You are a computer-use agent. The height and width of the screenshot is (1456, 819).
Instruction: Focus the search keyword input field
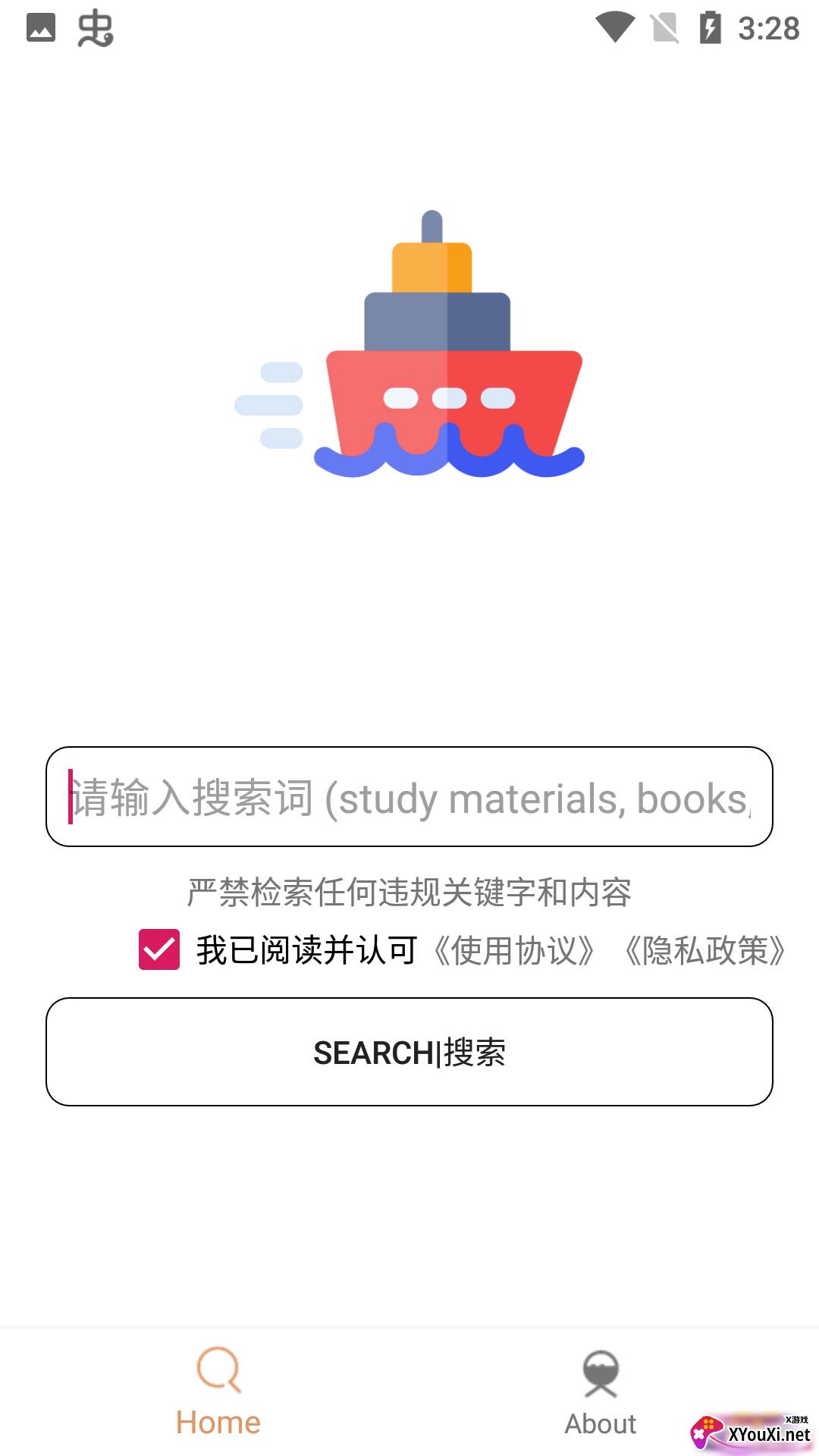409,797
